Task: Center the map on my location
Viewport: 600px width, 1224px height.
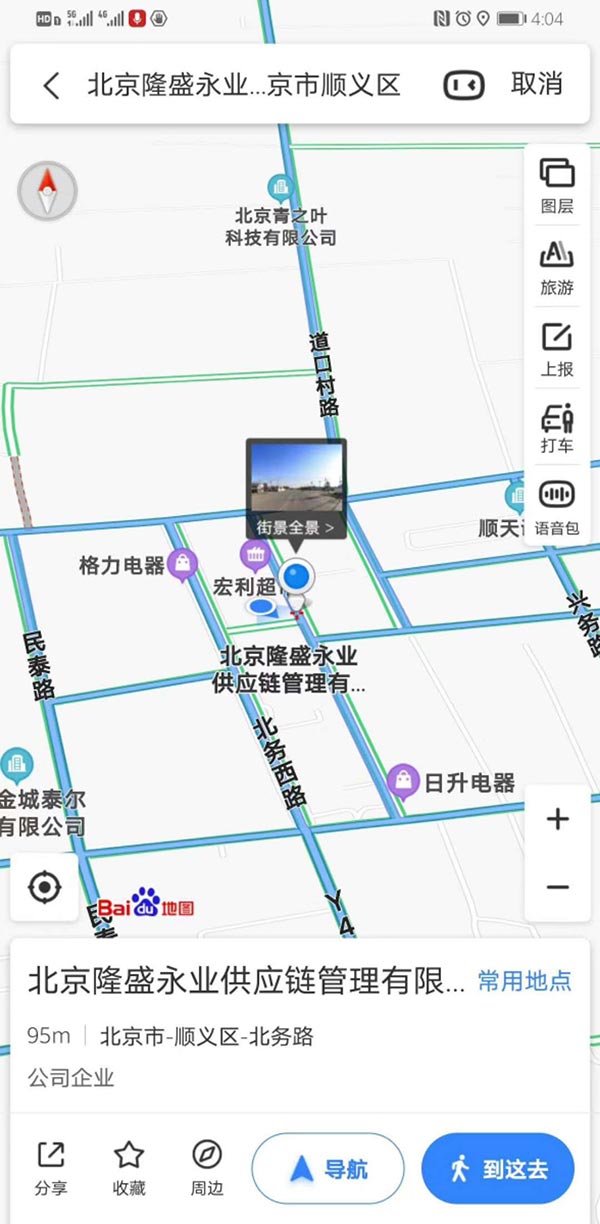Action: [44, 887]
